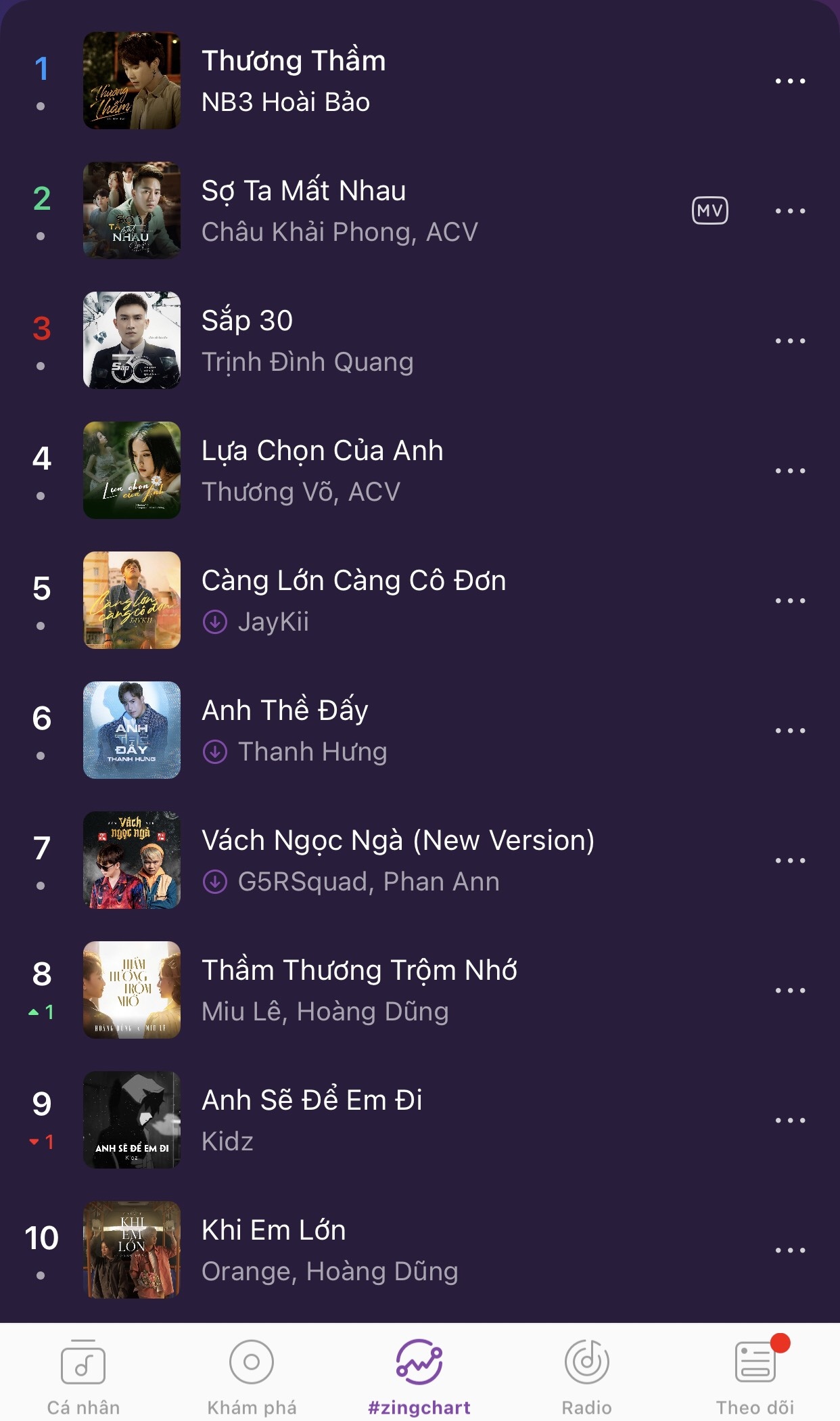Open options for Thương Thầm song
The width and height of the screenshot is (840, 1421).
[x=790, y=81]
